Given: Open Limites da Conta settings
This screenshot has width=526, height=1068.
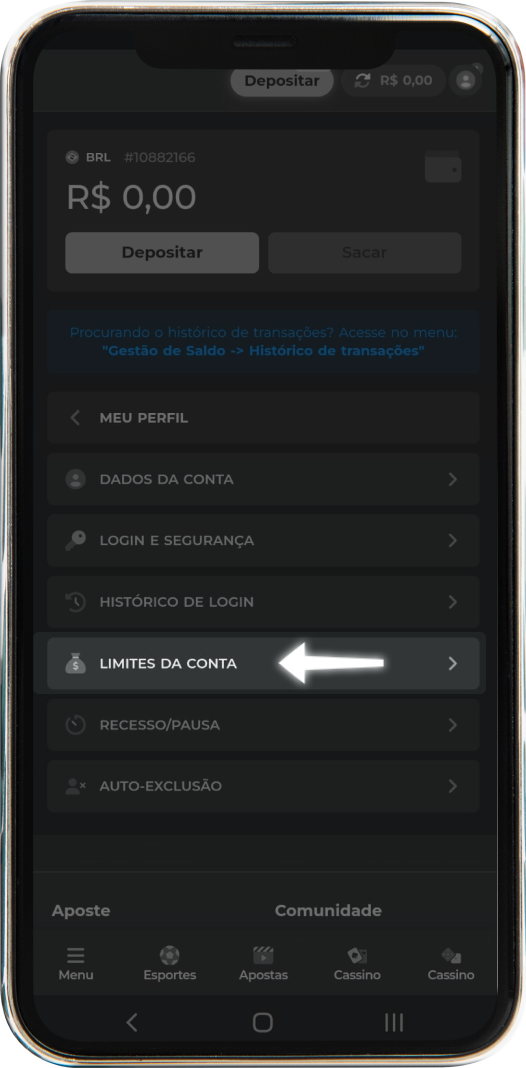Looking at the screenshot, I should (263, 663).
